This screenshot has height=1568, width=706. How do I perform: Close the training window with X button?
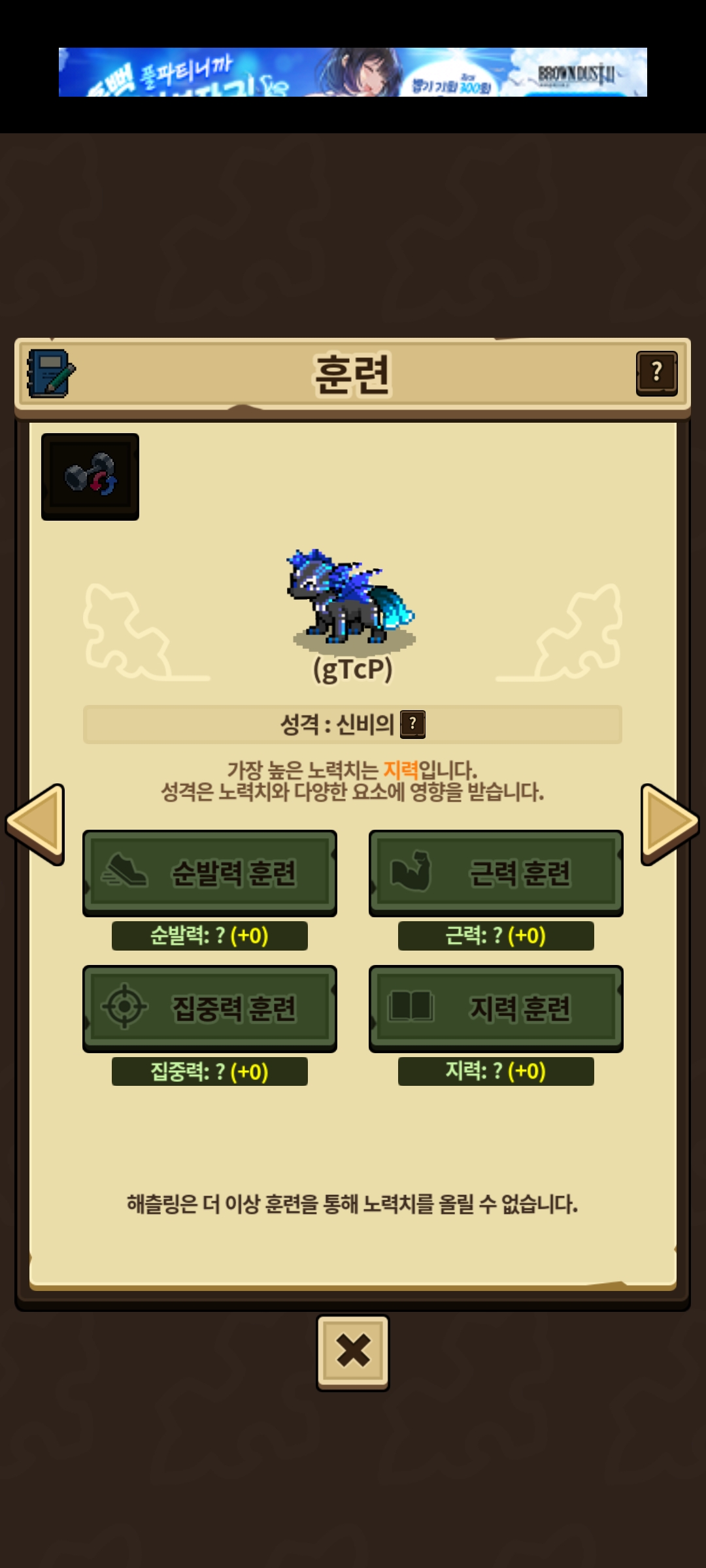tap(353, 1352)
